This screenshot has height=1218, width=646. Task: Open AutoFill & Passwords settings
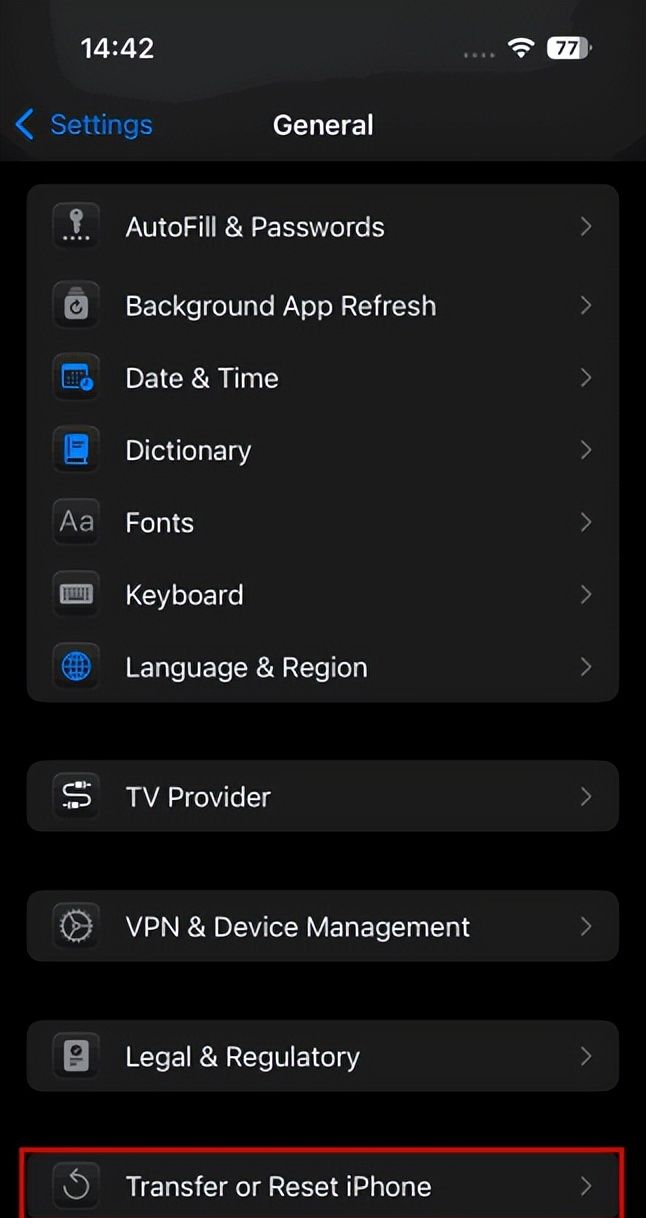pyautogui.click(x=322, y=227)
